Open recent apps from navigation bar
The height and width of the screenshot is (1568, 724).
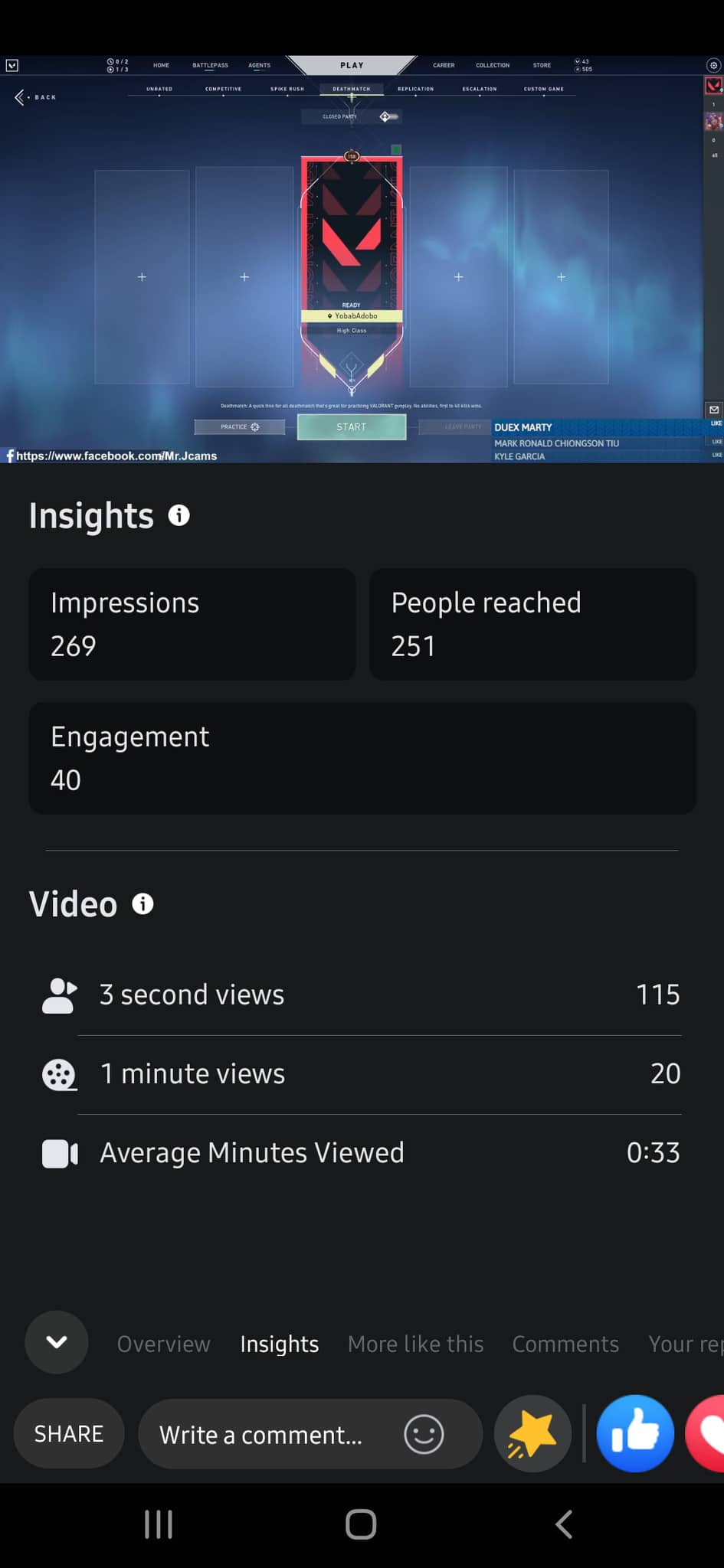coord(159,1524)
